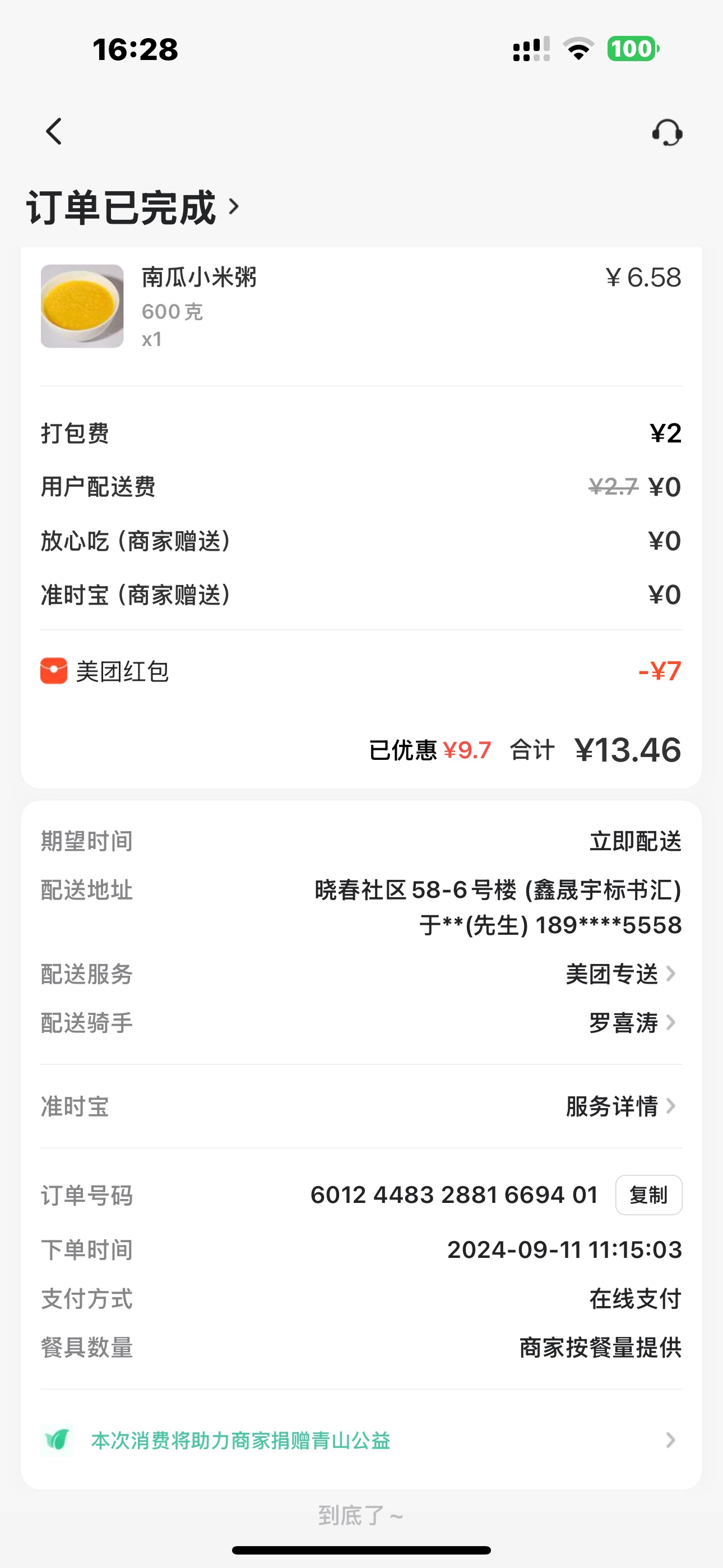The width and height of the screenshot is (723, 1568).
Task: Go back with the top-left arrow
Action: tap(54, 131)
